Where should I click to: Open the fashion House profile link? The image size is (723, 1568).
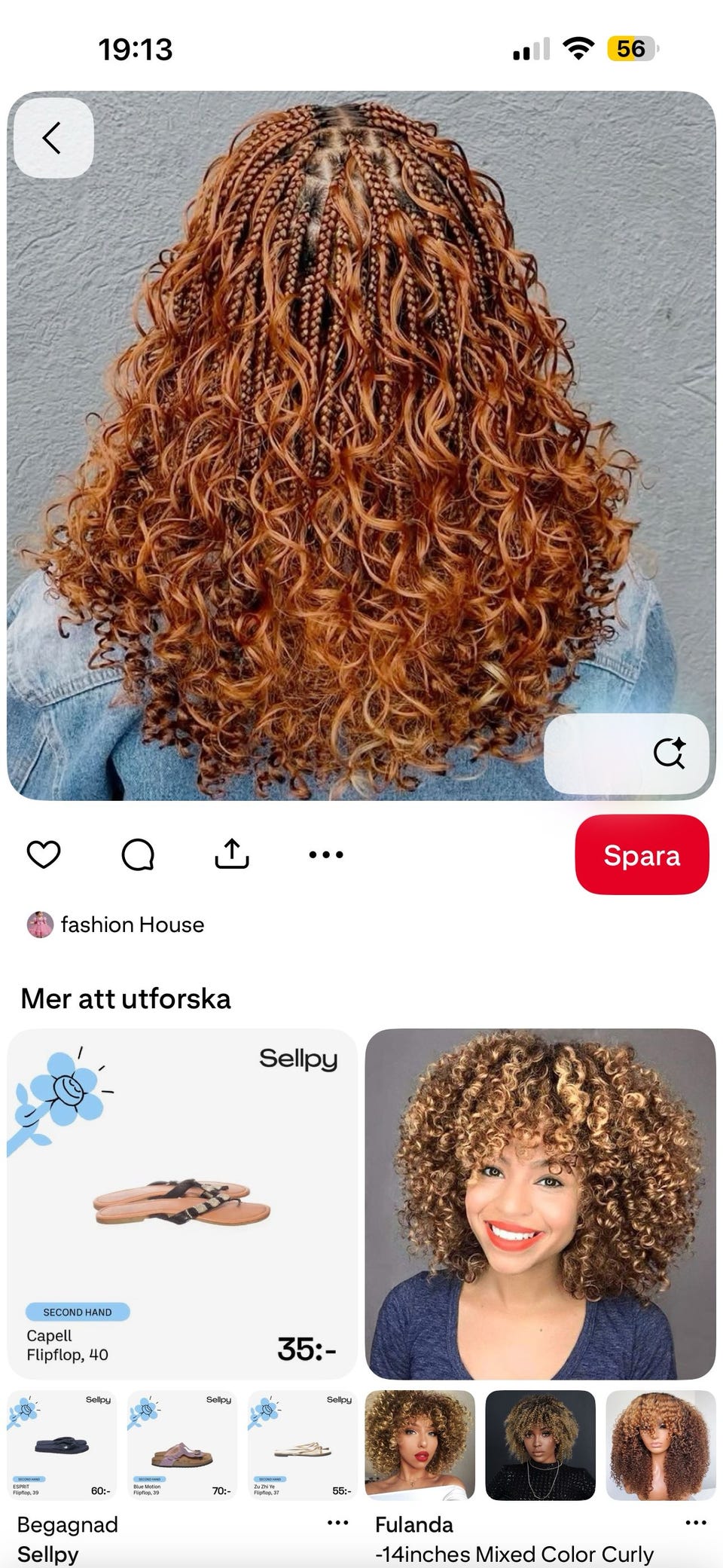[x=133, y=925]
